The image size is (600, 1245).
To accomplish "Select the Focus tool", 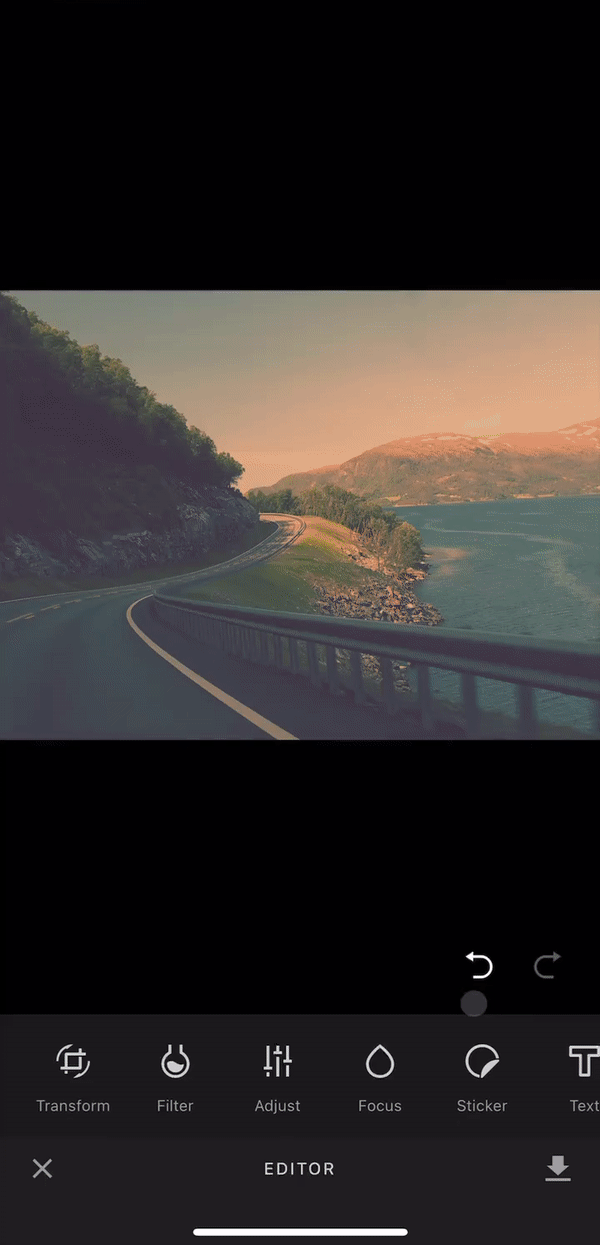I will [x=379, y=1076].
